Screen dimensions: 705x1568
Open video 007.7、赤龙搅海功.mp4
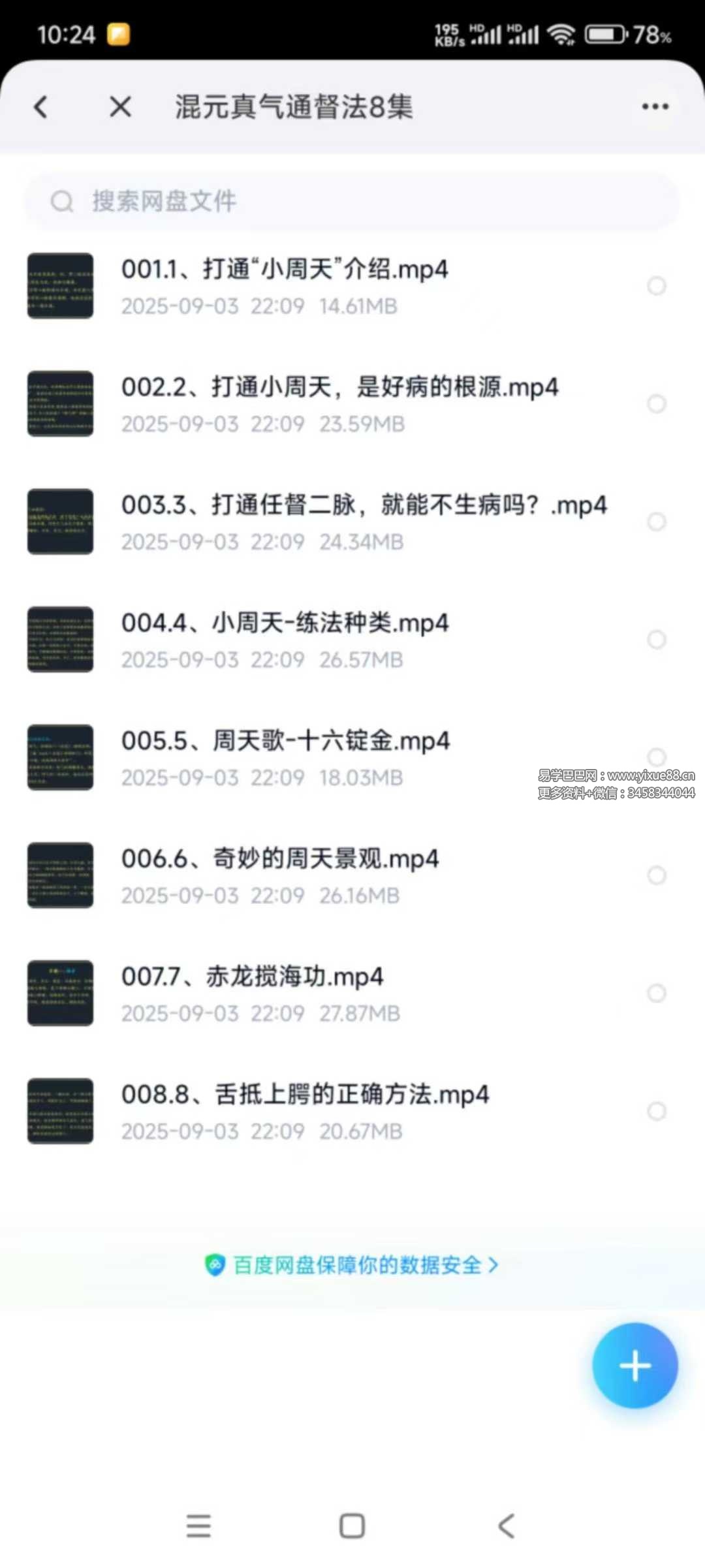[252, 977]
